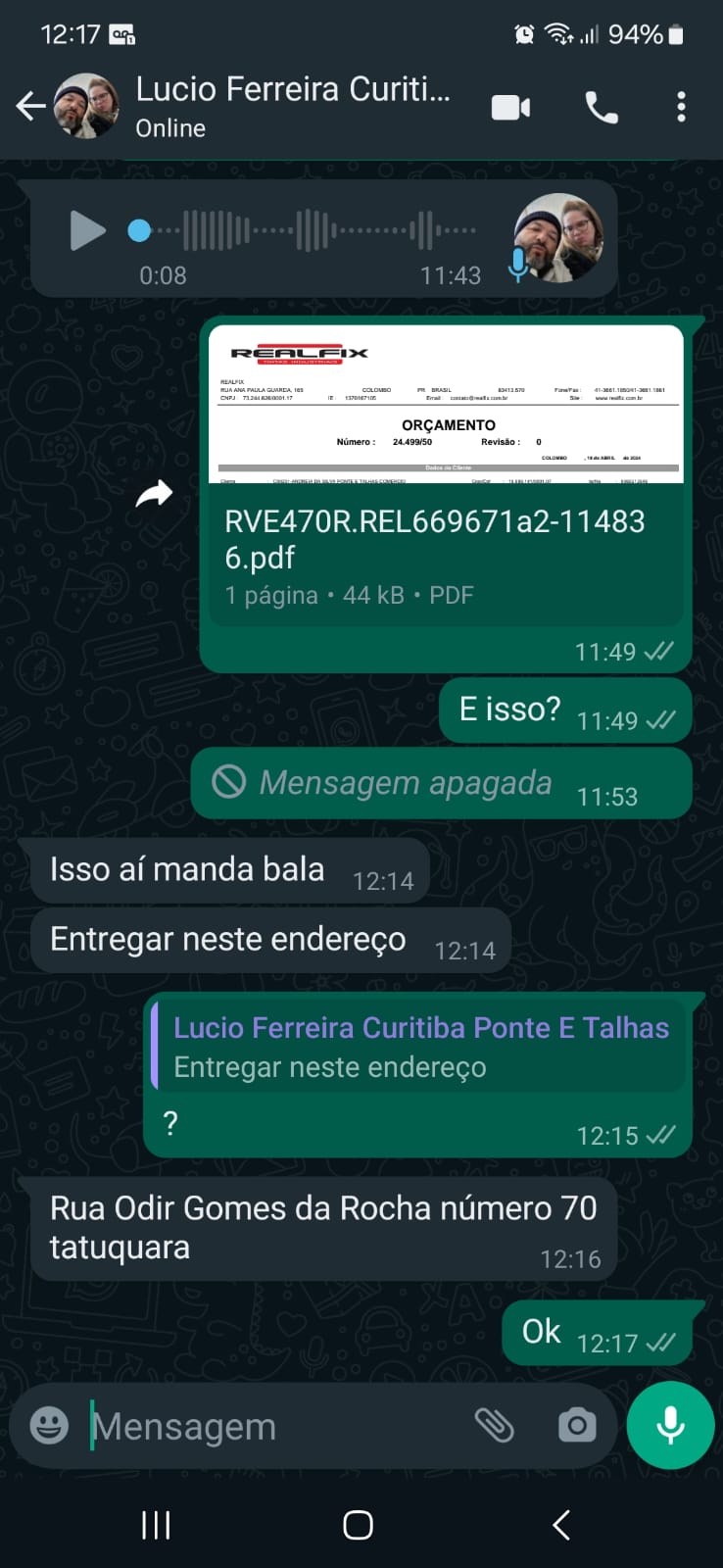This screenshot has height=1568, width=723.
Task: Forward the PDF document message
Action: (x=154, y=494)
